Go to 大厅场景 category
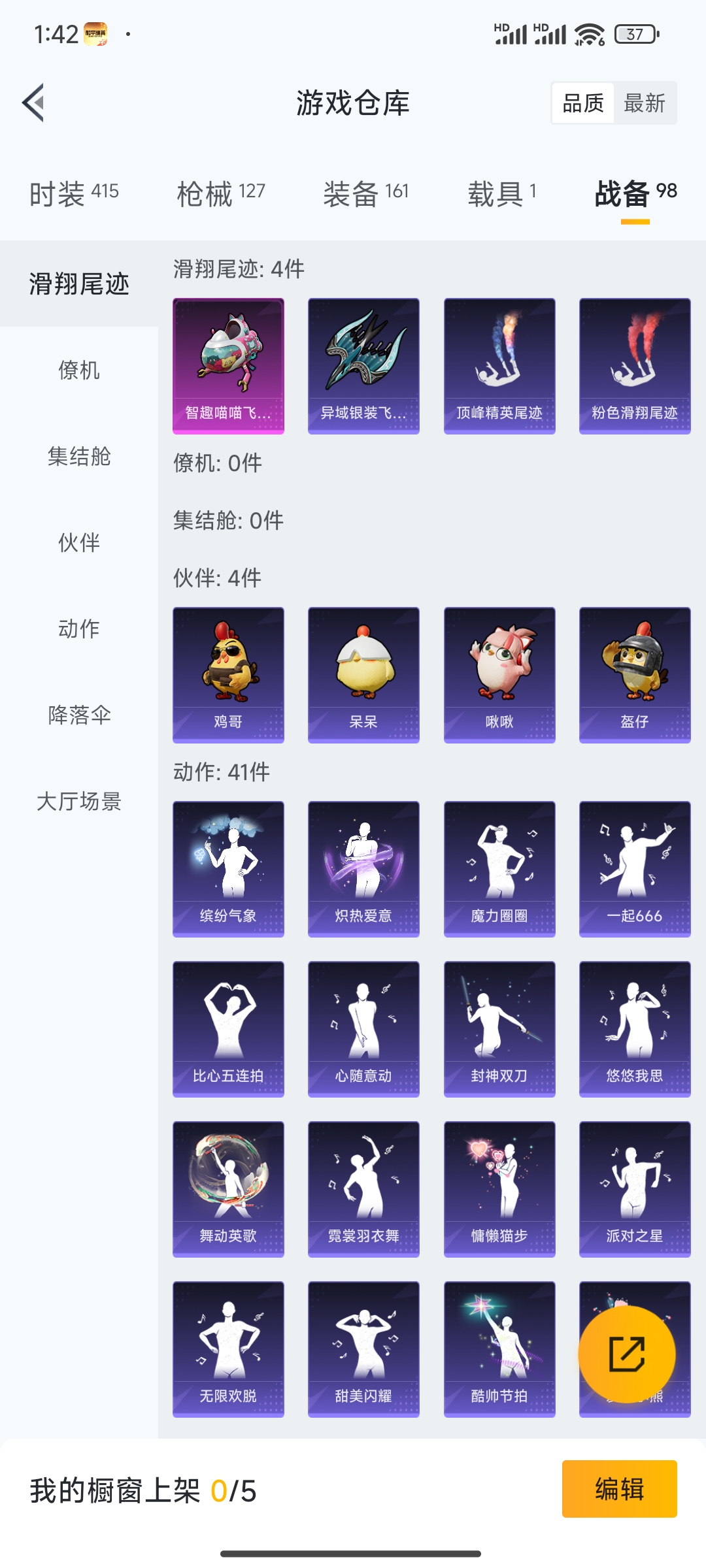Image resolution: width=706 pixels, height=1568 pixels. tap(79, 802)
